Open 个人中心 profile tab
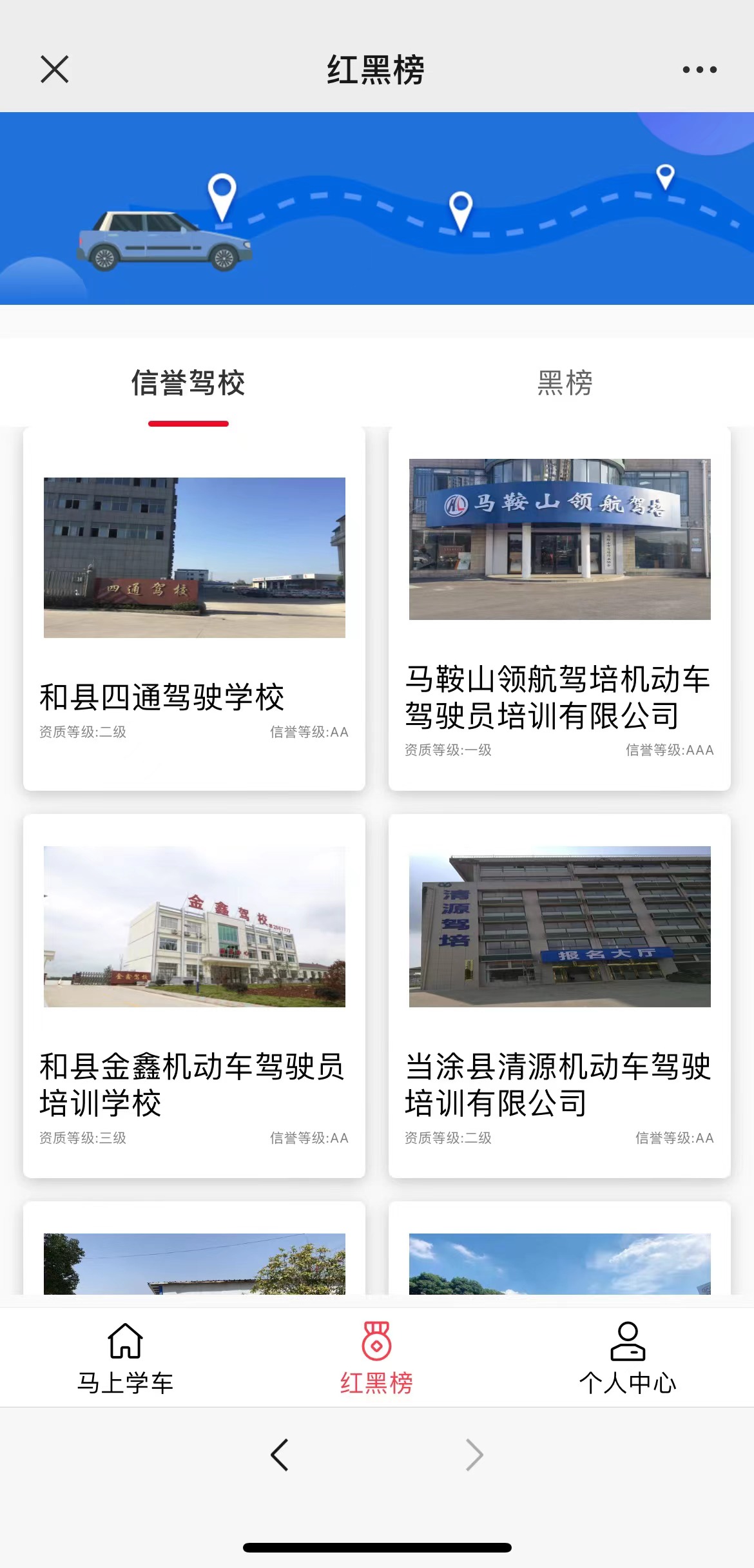Screen dimensions: 754x1568 pyautogui.click(x=628, y=1357)
